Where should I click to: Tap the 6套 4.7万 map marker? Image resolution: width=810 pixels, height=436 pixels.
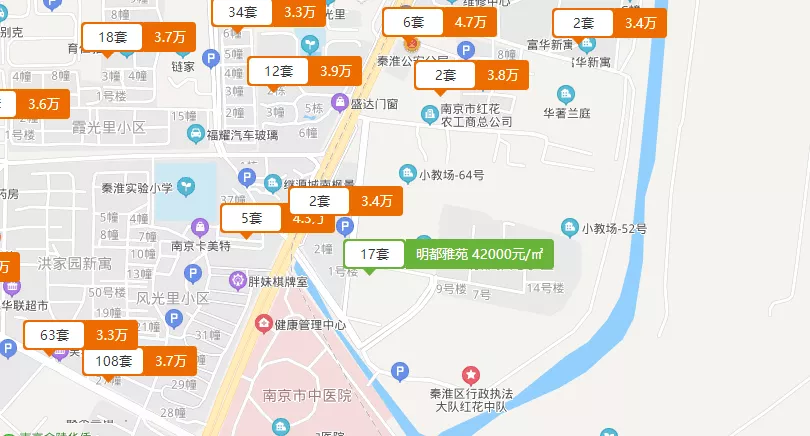coord(440,22)
